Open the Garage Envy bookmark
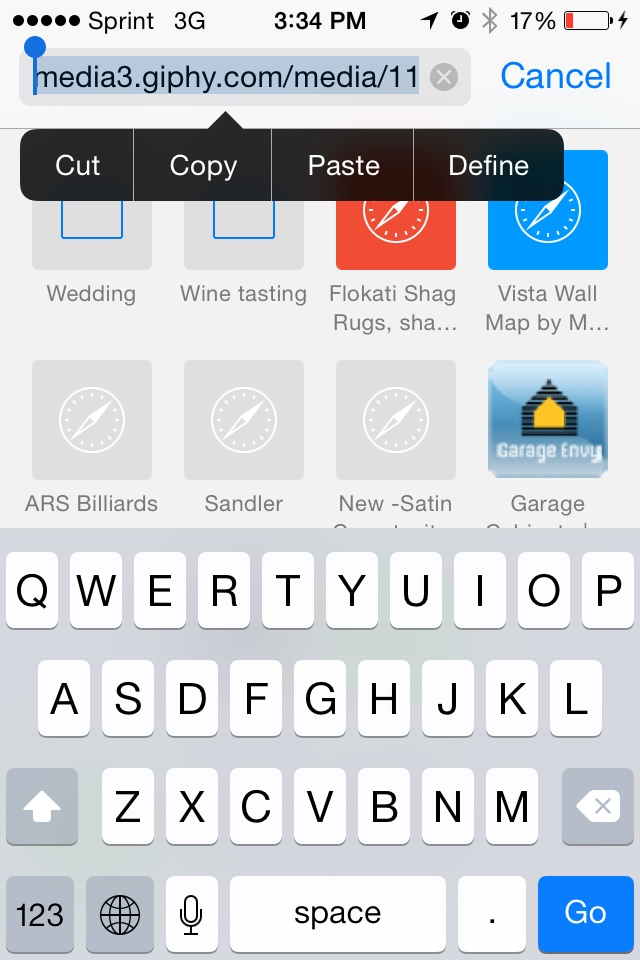Screen dimensions: 640x960 pyautogui.click(x=548, y=420)
